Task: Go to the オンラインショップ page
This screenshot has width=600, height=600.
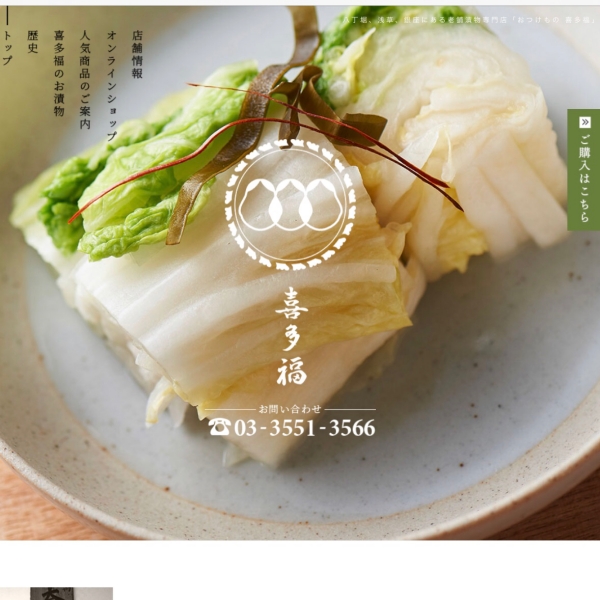Action: (x=111, y=86)
